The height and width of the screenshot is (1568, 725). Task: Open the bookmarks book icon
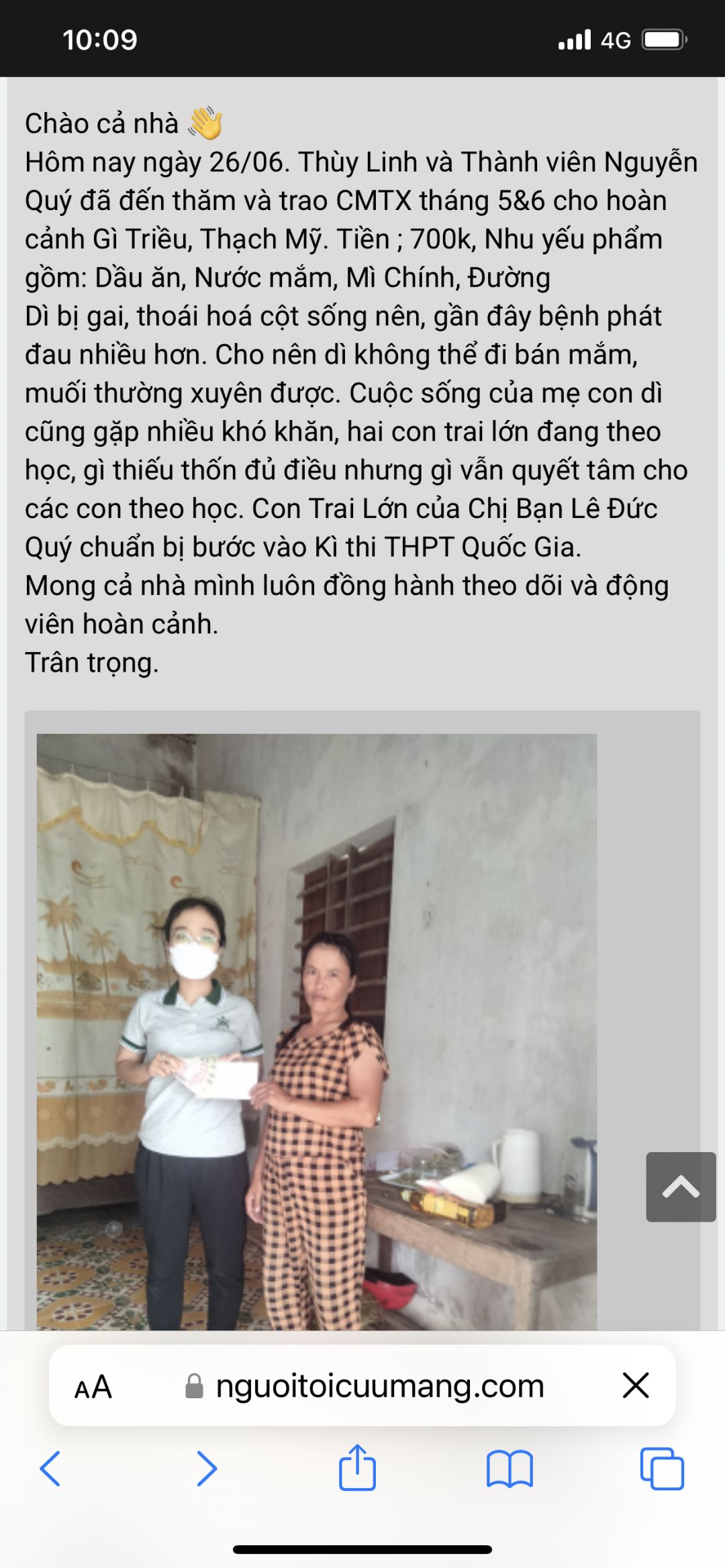click(510, 1469)
